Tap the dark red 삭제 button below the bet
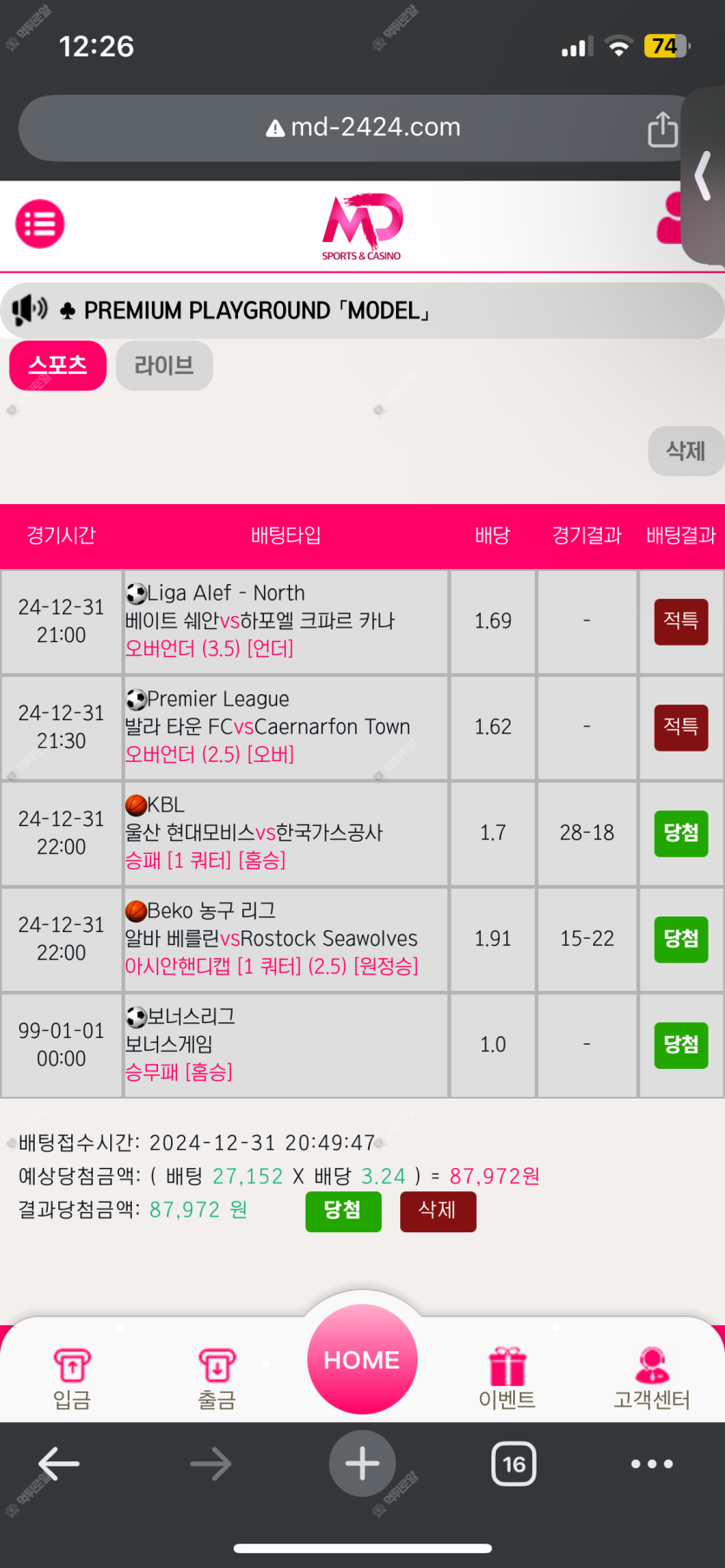This screenshot has width=725, height=1568. tap(438, 1211)
